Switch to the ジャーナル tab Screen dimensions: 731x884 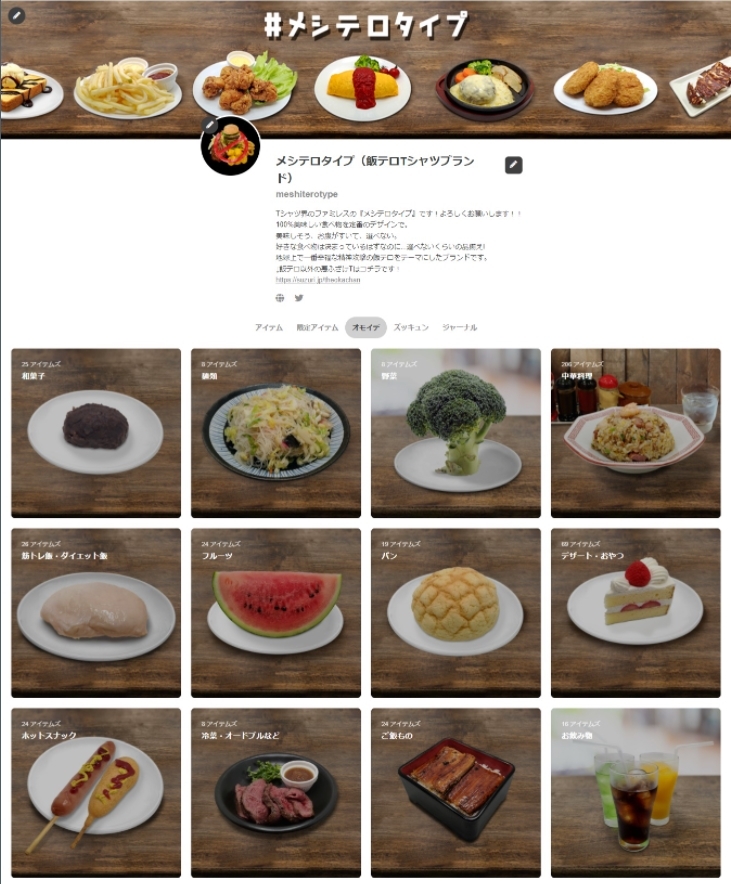(x=459, y=327)
